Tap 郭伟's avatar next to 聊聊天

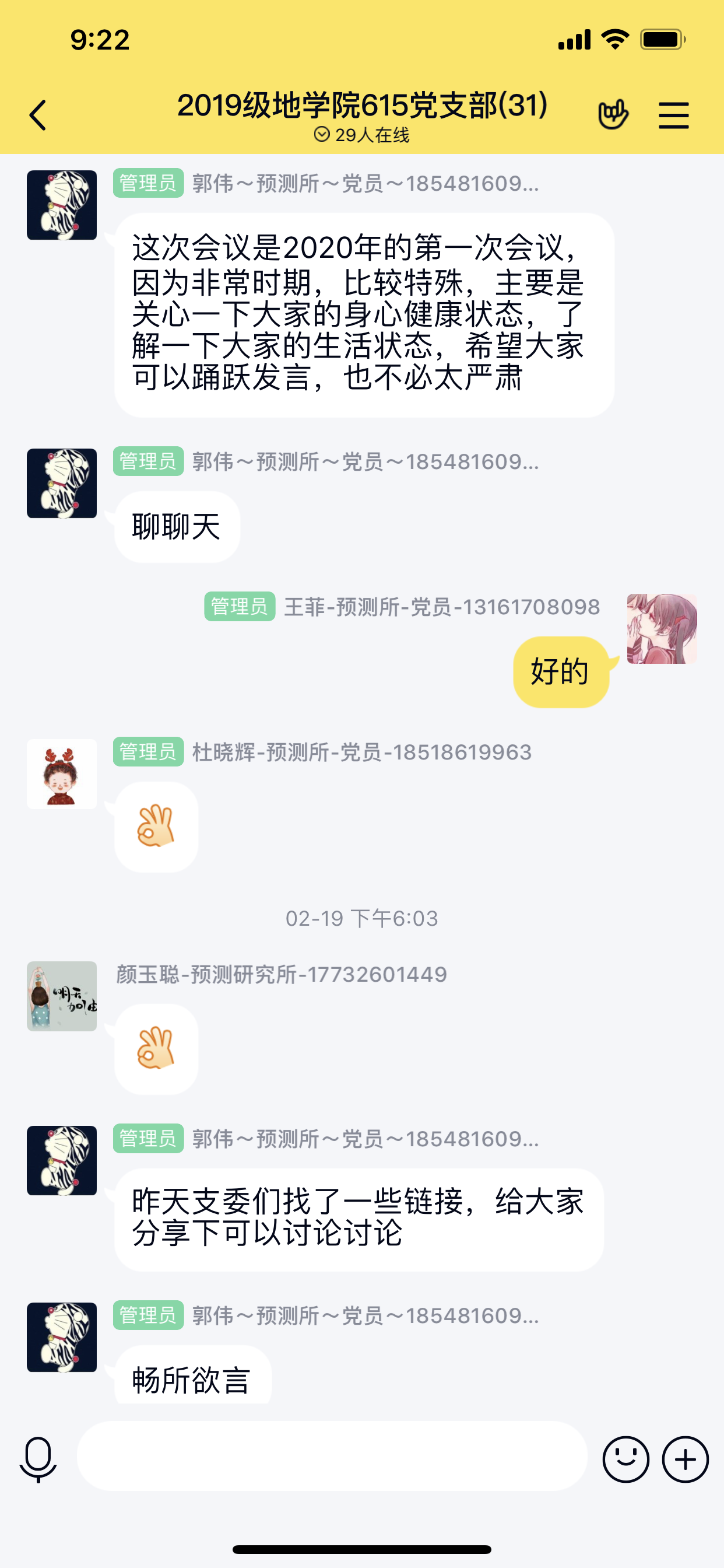tap(61, 484)
